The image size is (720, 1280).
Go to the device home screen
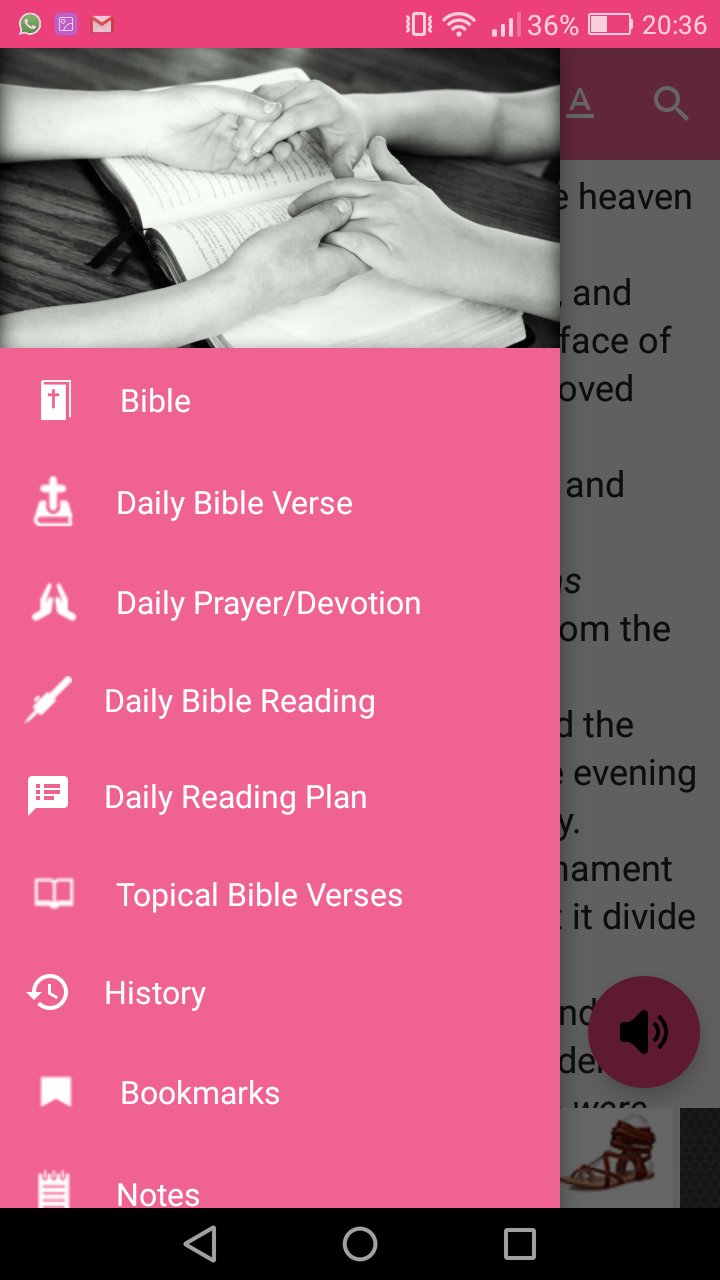pos(360,1244)
